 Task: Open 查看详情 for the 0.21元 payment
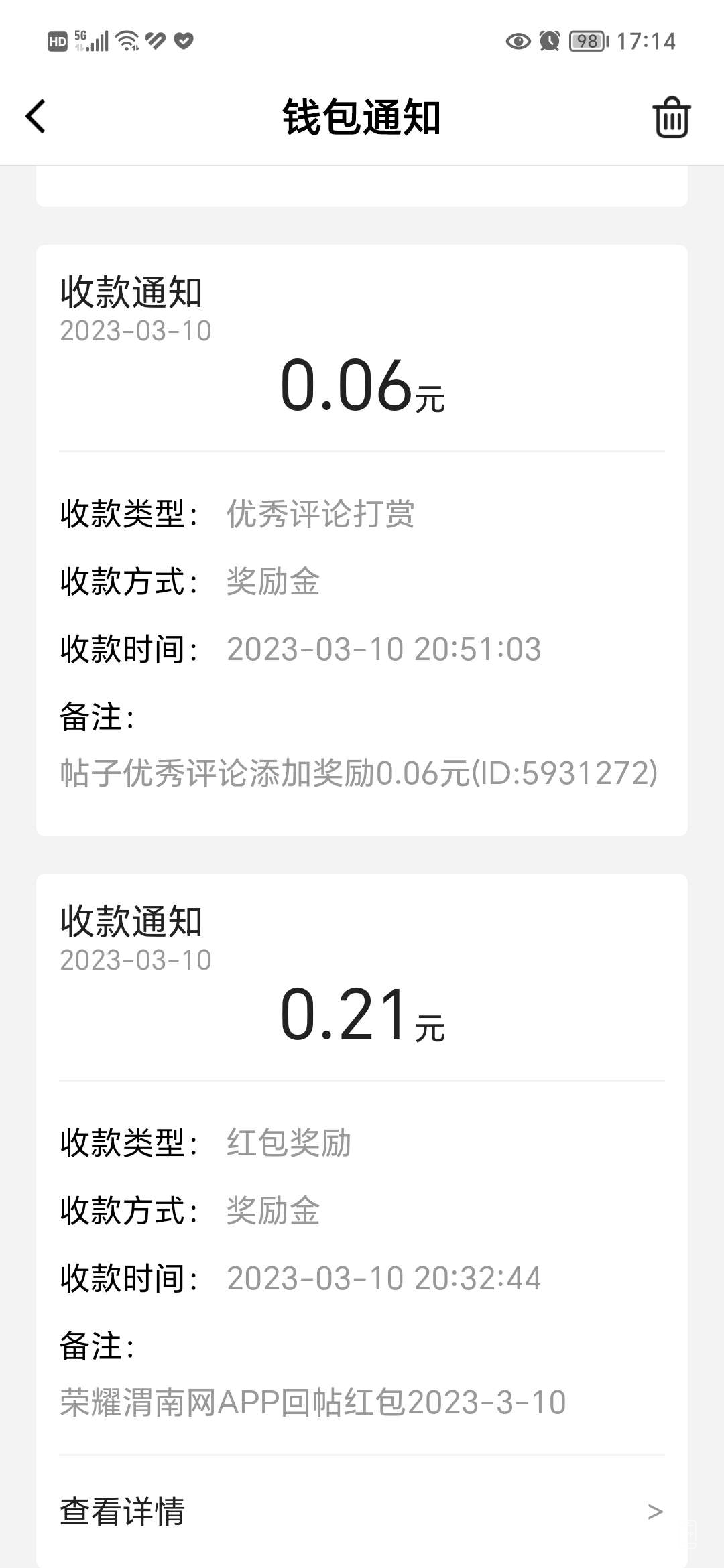(362, 1512)
